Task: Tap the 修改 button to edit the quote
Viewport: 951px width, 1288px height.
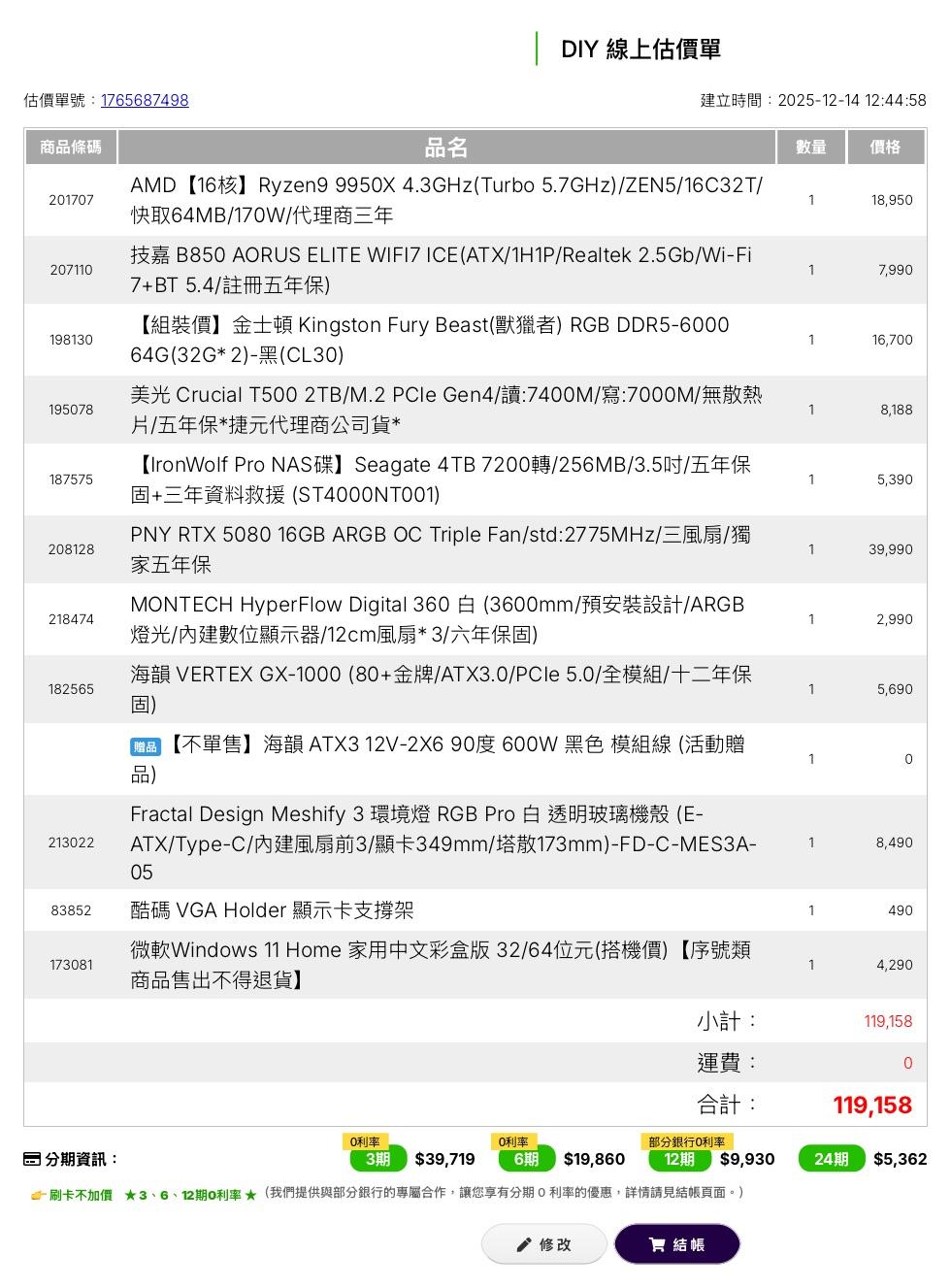Action: coord(543,1244)
